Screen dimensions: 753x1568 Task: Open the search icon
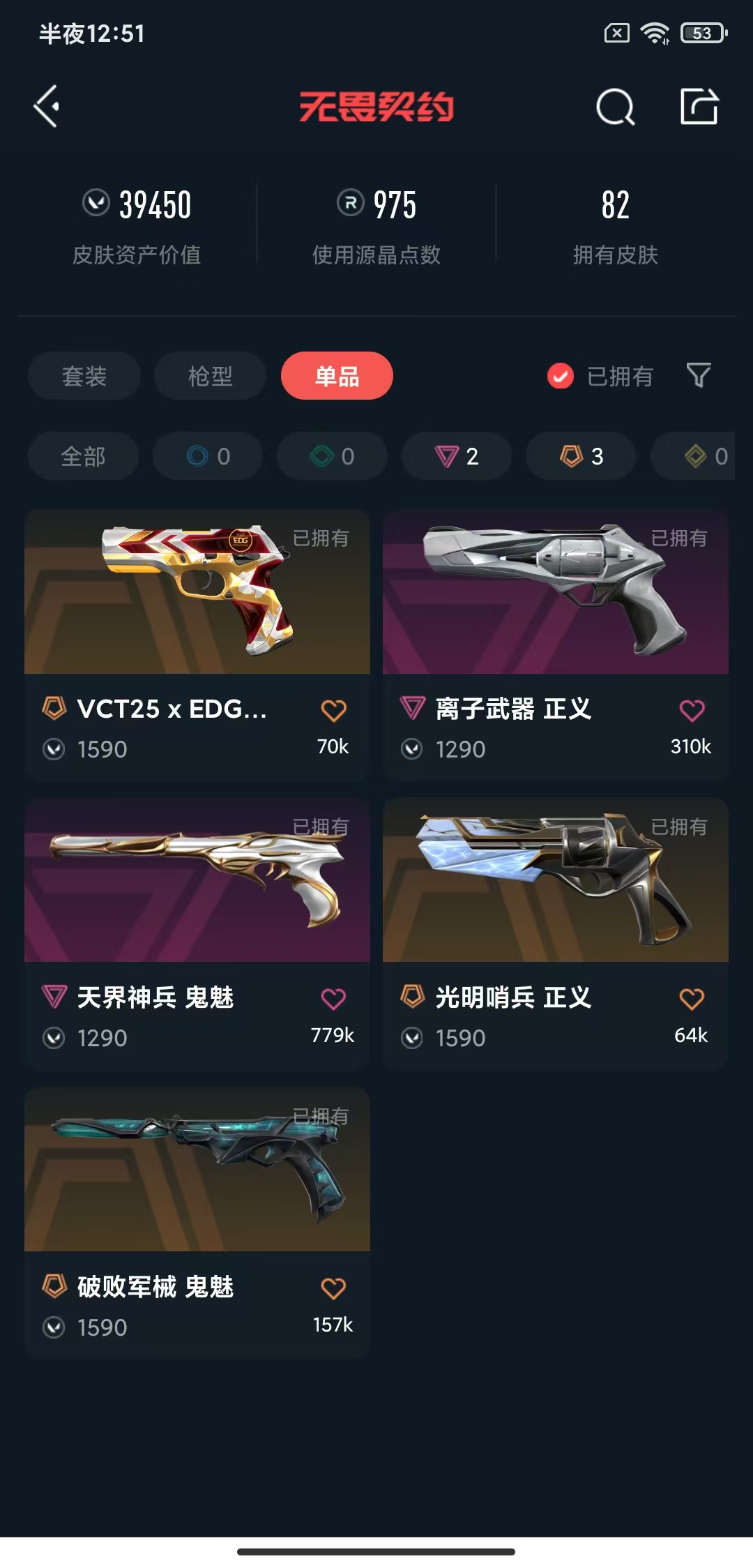point(615,107)
